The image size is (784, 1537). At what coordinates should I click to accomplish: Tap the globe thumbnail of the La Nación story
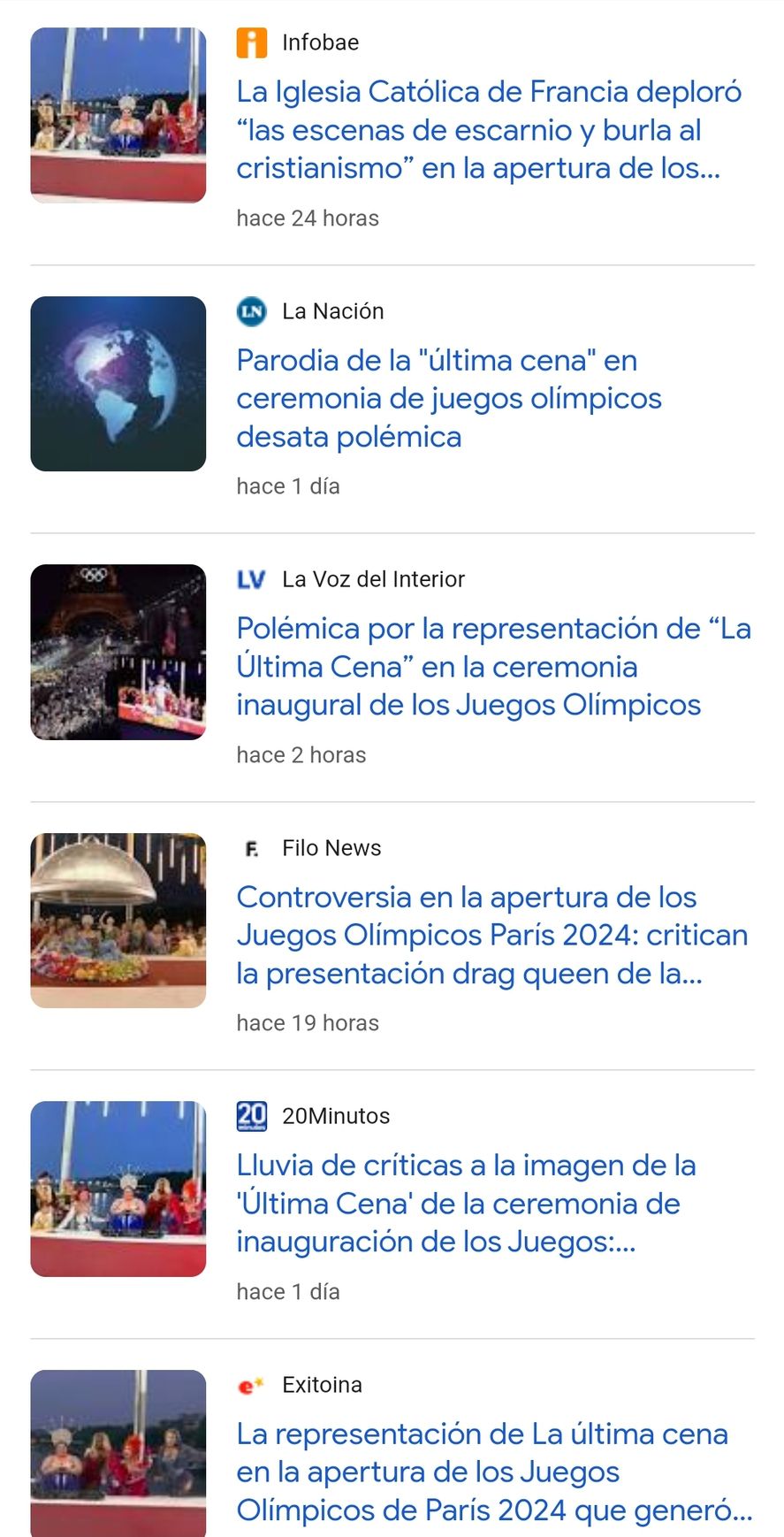[x=118, y=384]
